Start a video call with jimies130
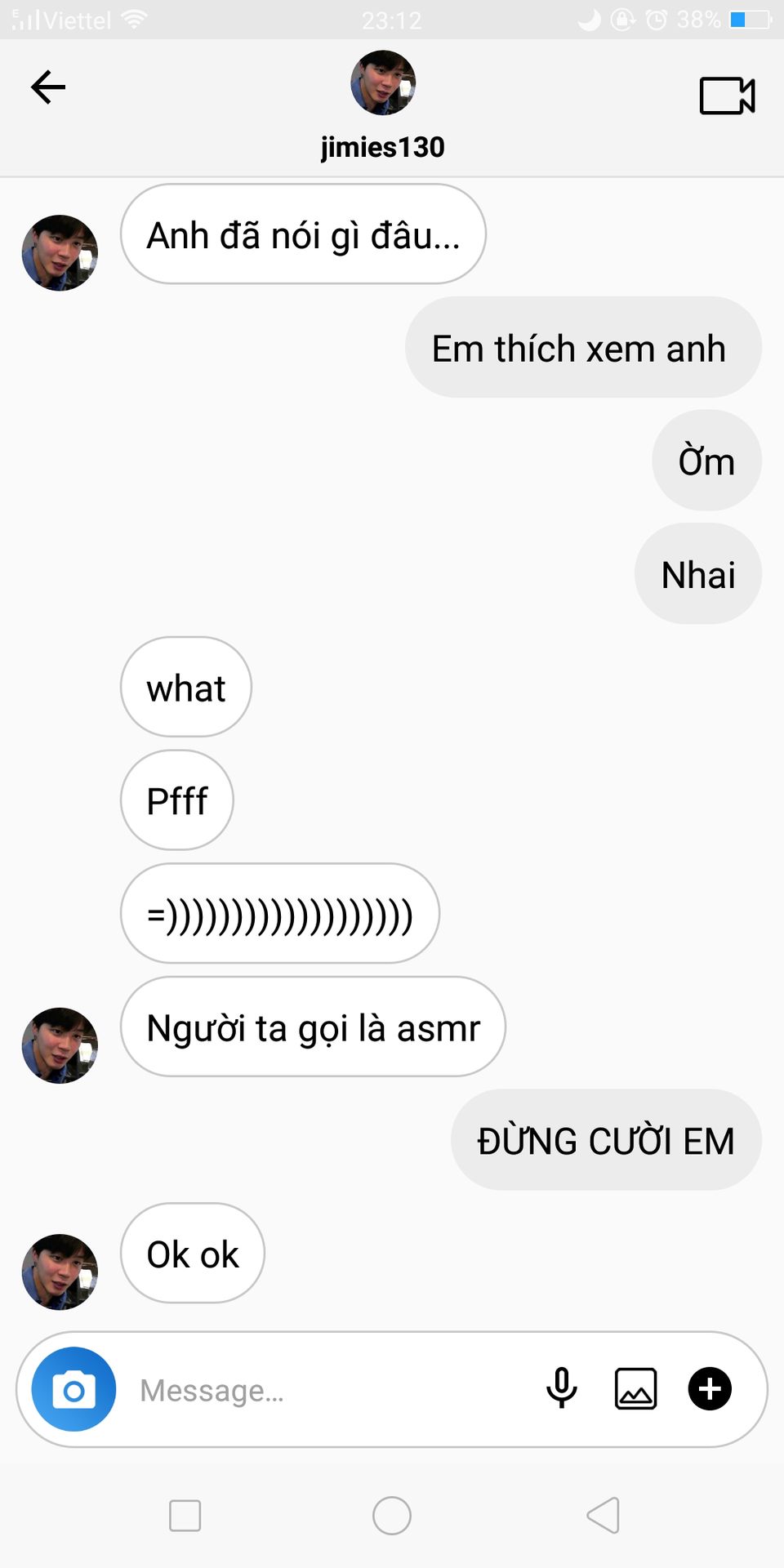This screenshot has height=1568, width=784. coord(727,96)
